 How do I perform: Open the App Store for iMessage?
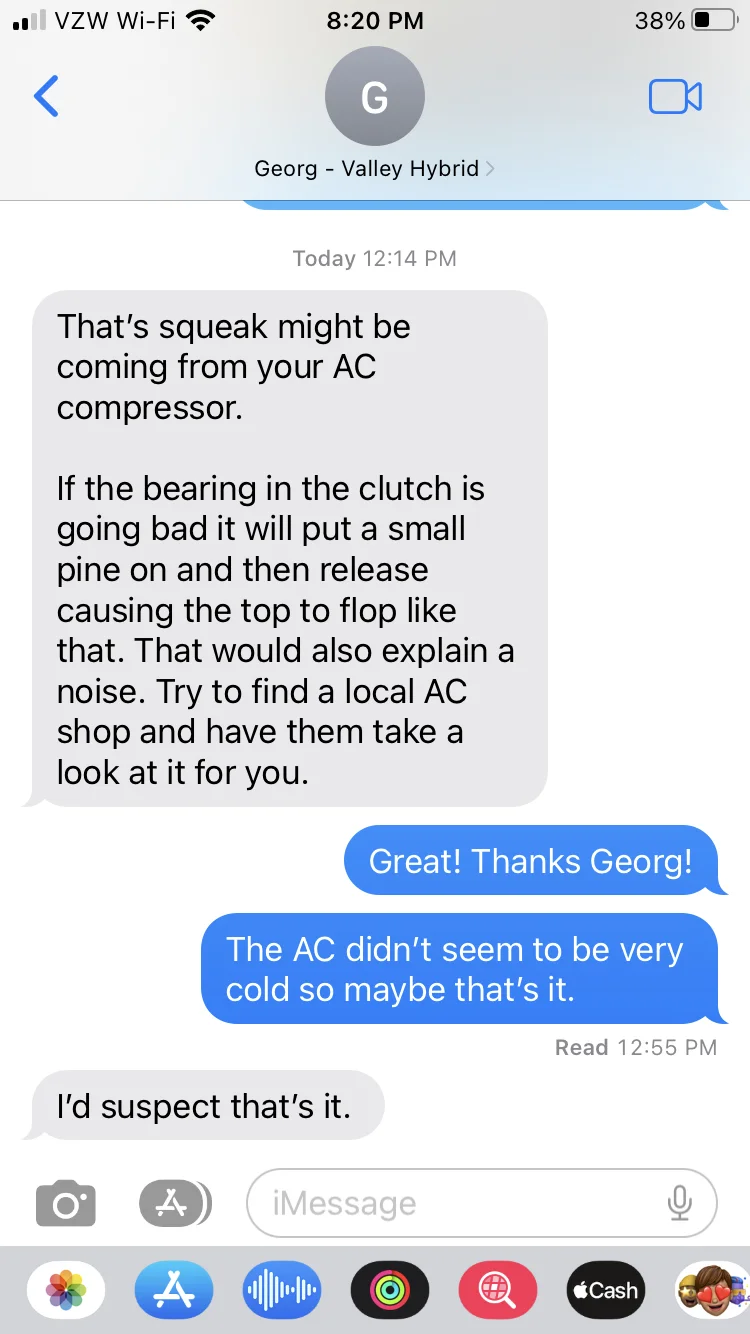pyautogui.click(x=174, y=1290)
